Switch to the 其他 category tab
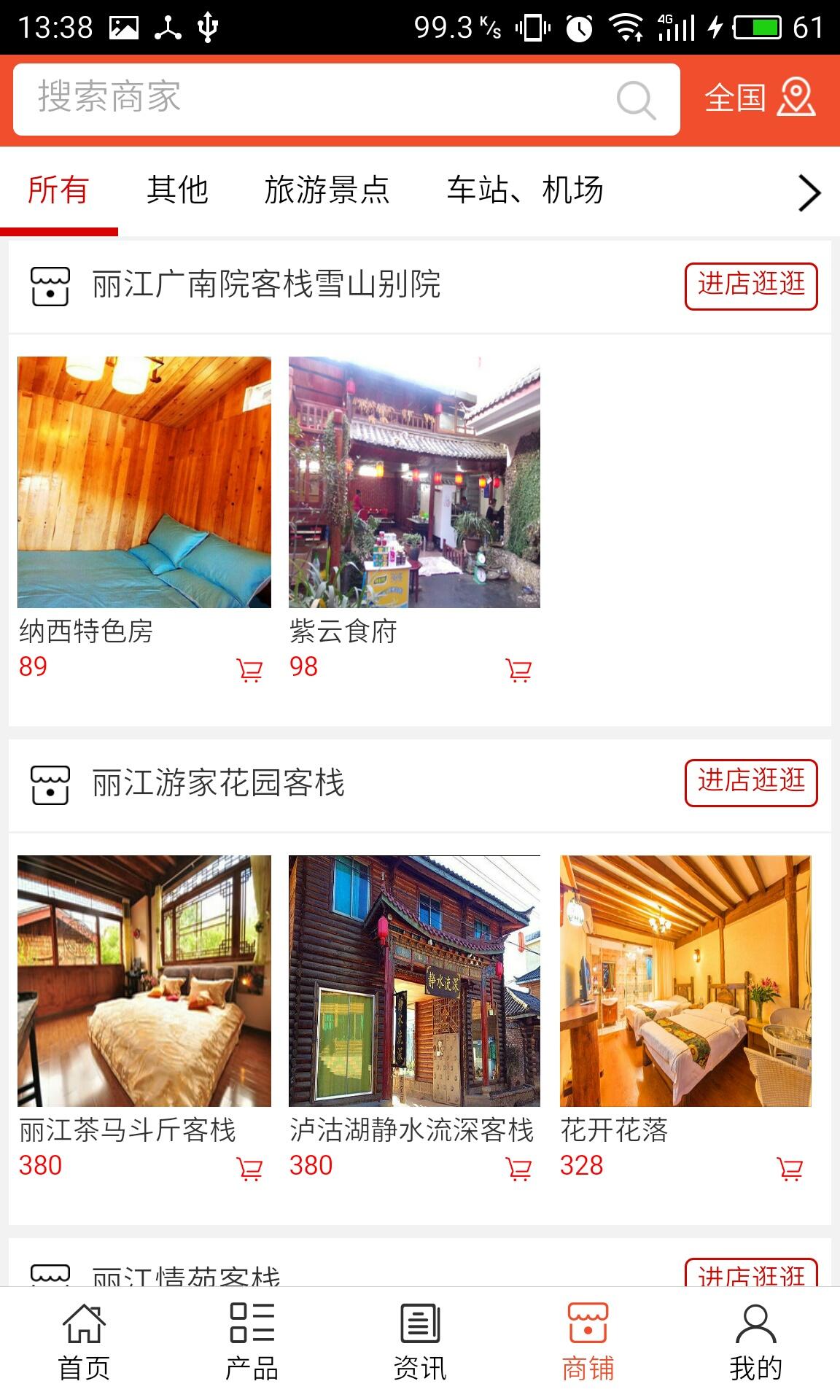This screenshot has width=840, height=1400. coord(177,190)
